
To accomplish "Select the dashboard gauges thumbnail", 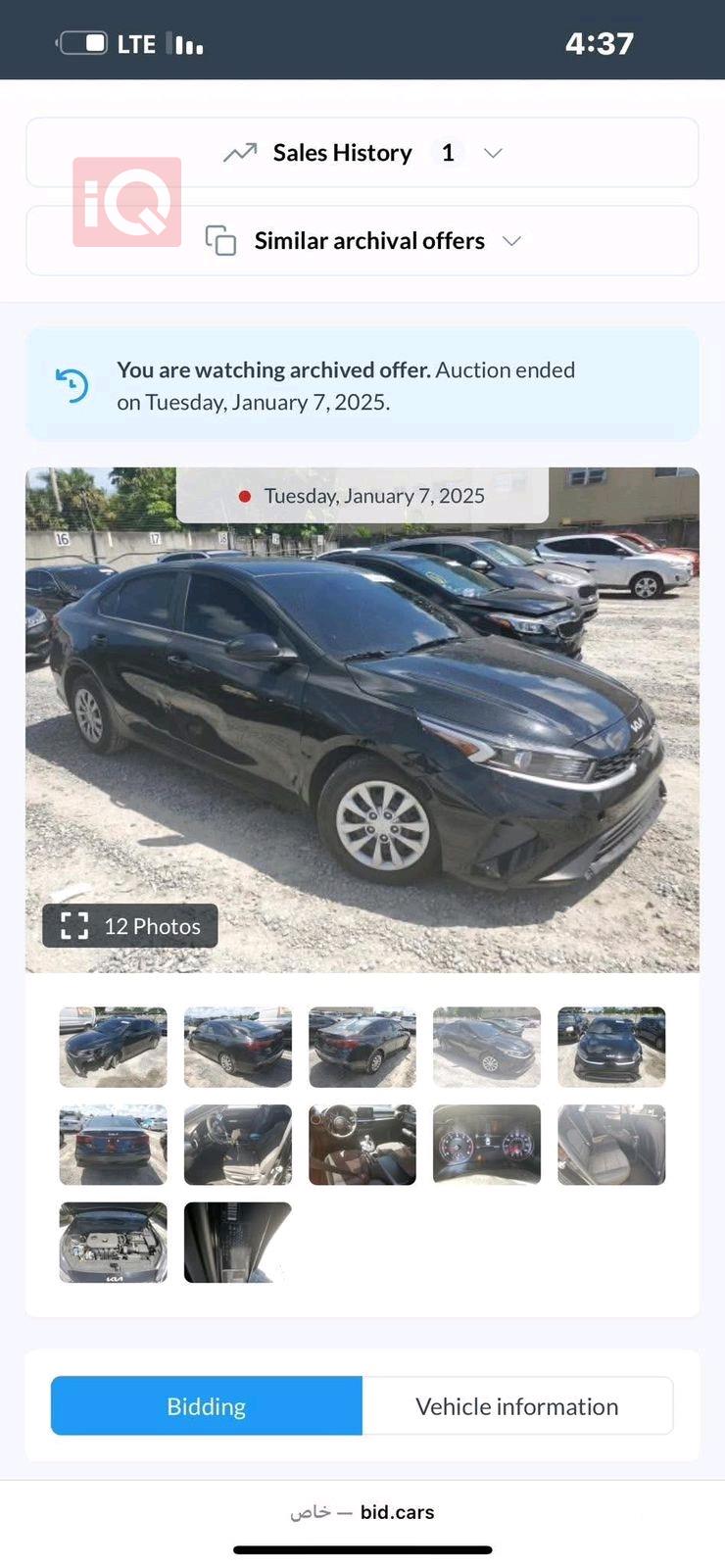I will tap(487, 1145).
